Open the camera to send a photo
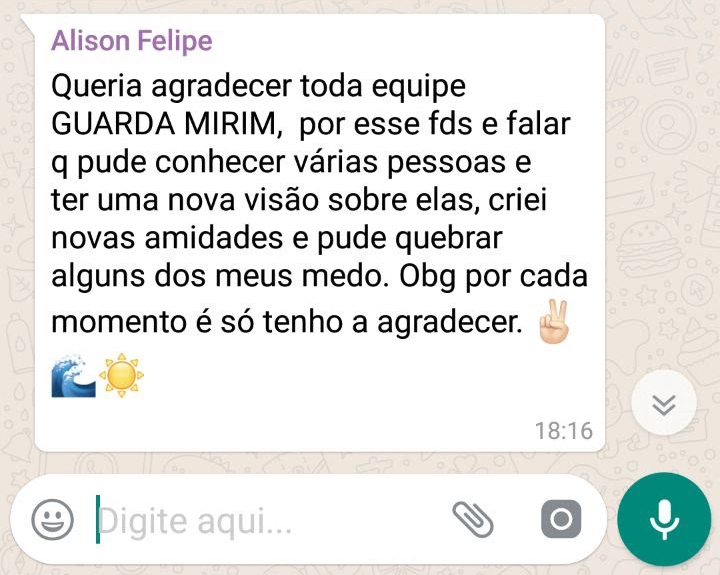Image resolution: width=720 pixels, height=575 pixels. 560,519
